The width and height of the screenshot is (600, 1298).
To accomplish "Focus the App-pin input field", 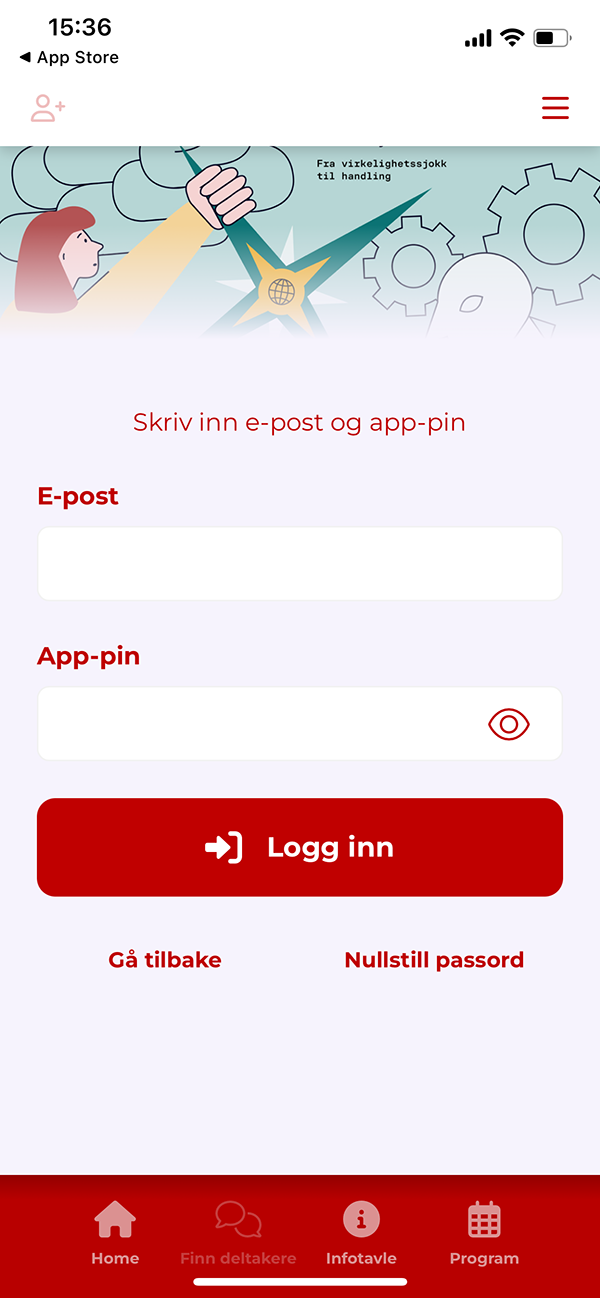I will [260, 723].
